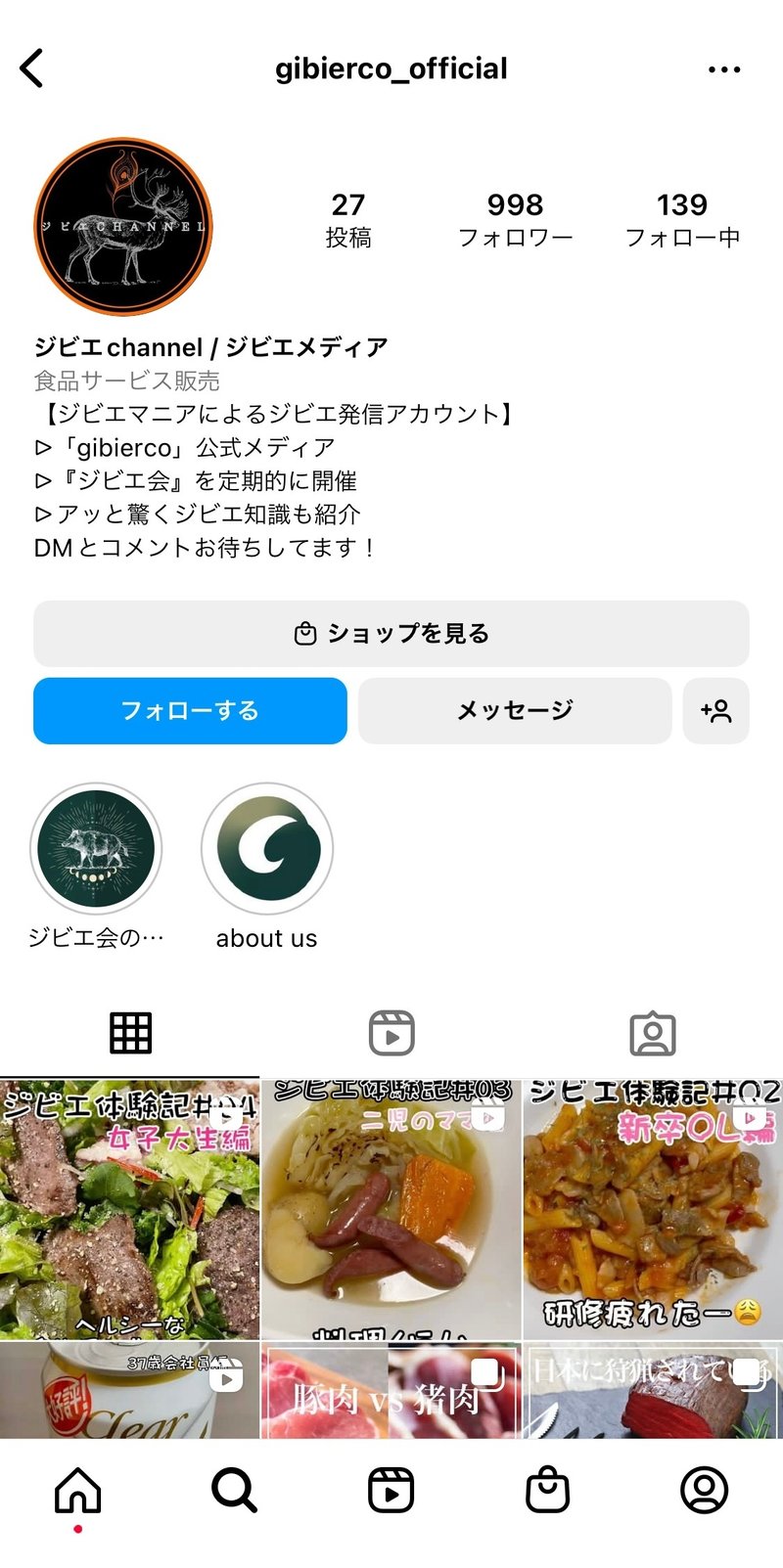Screen dimensions: 783x1568
Task: Tap the ショップを見る shop button
Action: pyautogui.click(x=391, y=634)
